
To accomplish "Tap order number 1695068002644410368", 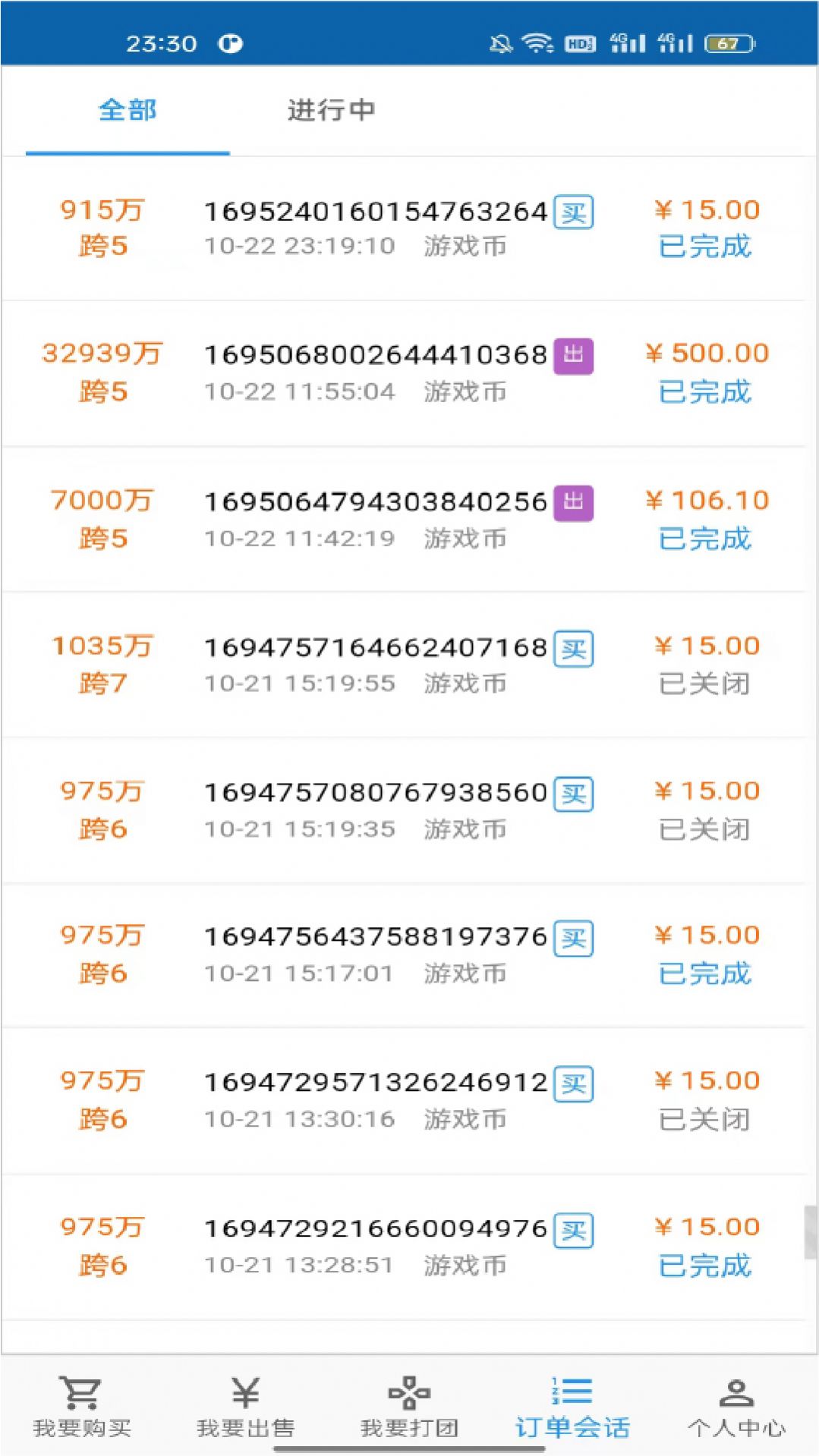I will click(x=376, y=353).
